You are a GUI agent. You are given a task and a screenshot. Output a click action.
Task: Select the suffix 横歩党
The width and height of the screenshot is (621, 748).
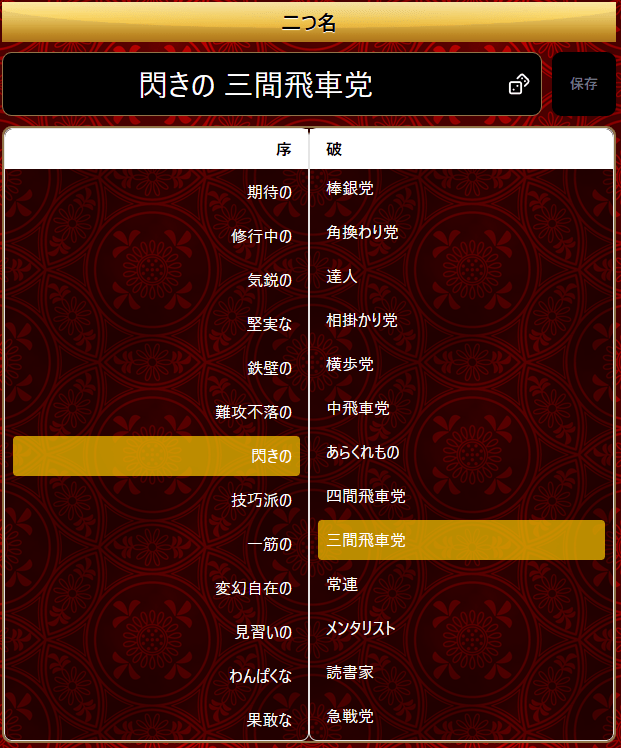pyautogui.click(x=350, y=364)
